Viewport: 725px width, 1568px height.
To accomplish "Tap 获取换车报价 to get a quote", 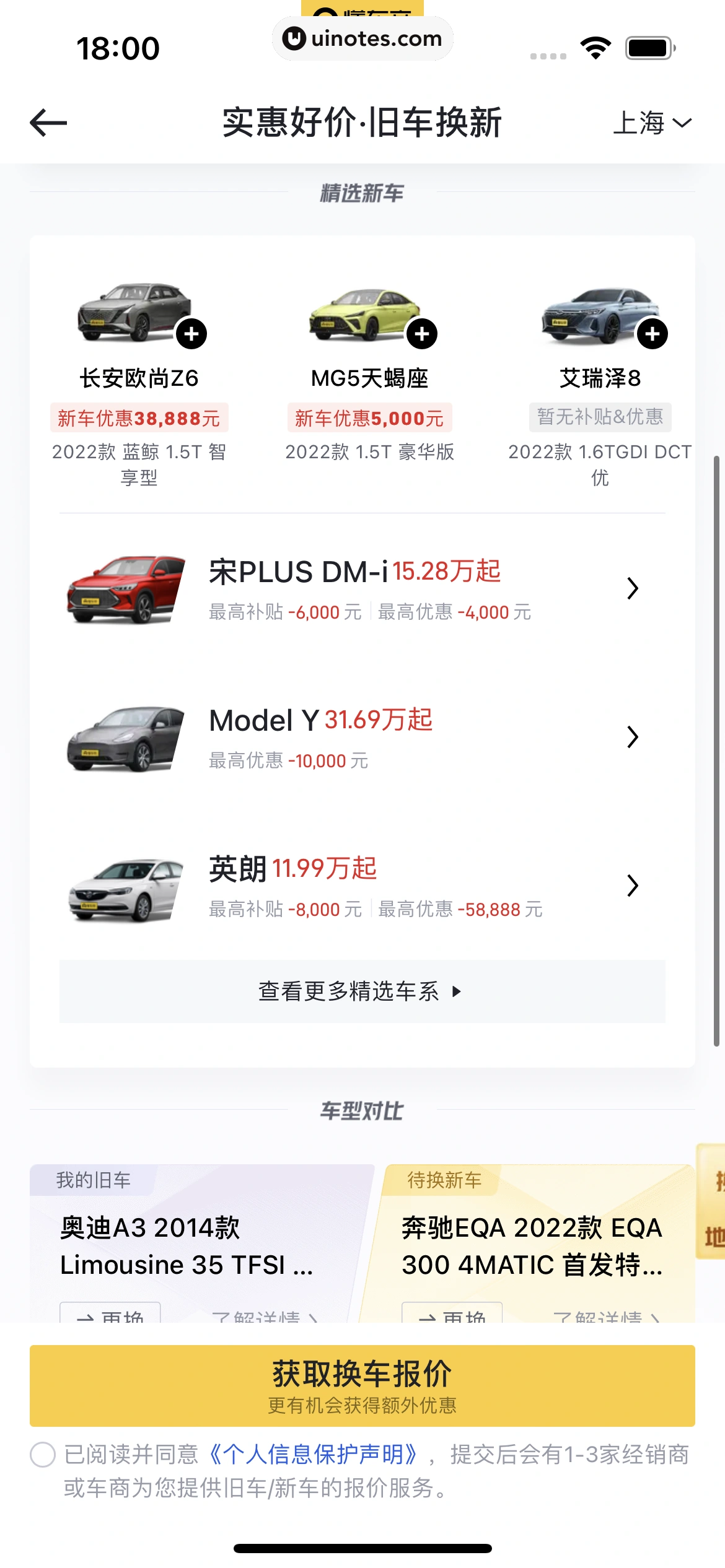I will click(x=362, y=1385).
